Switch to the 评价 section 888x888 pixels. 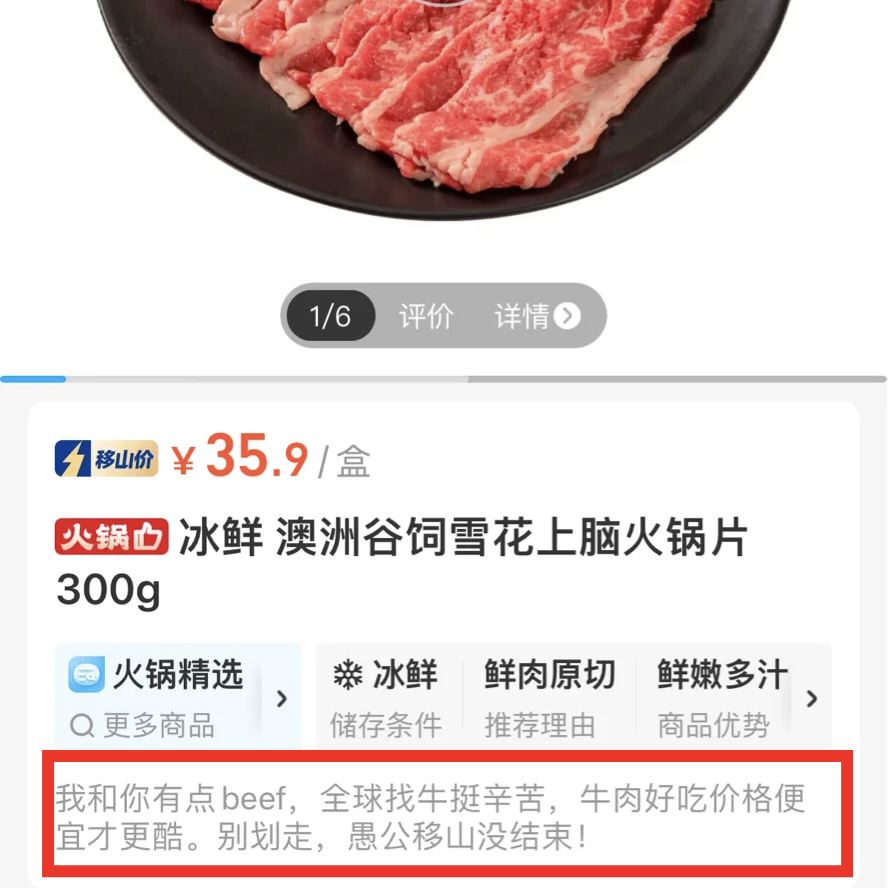[426, 317]
